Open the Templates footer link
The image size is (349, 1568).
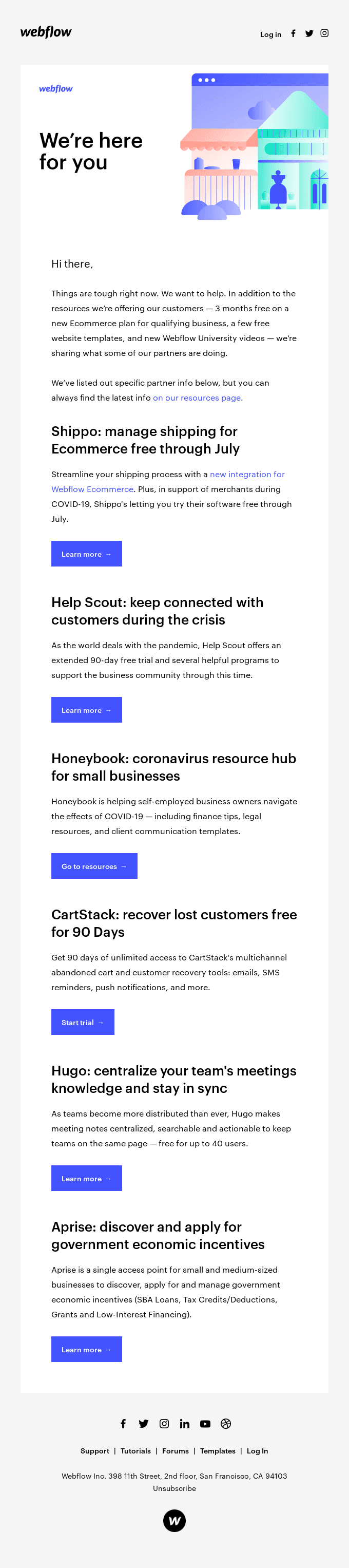point(218,1451)
